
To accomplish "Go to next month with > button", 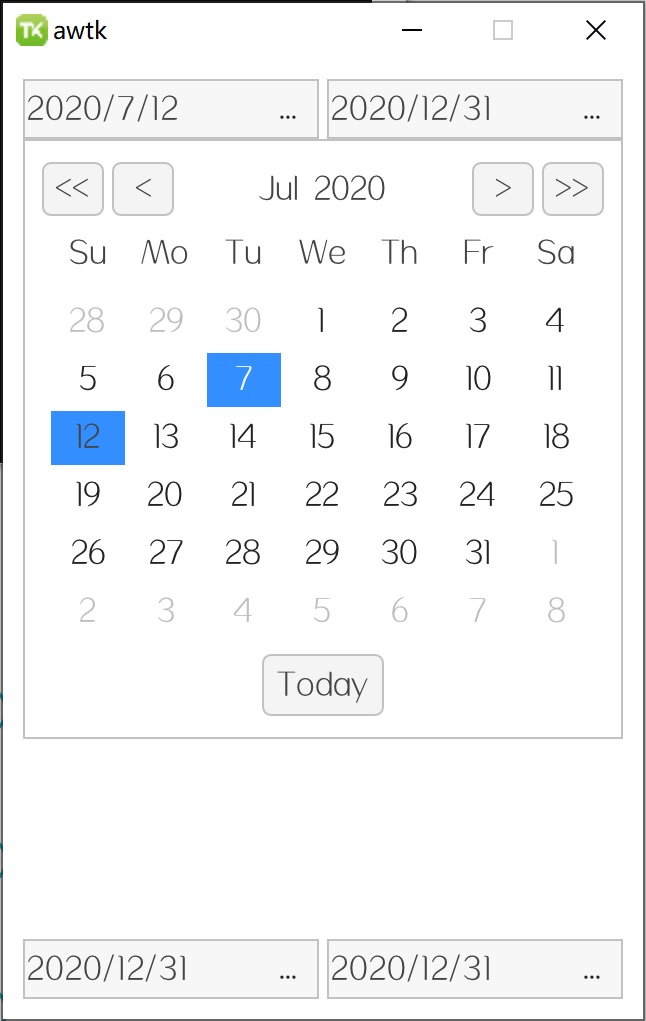I will 503,189.
